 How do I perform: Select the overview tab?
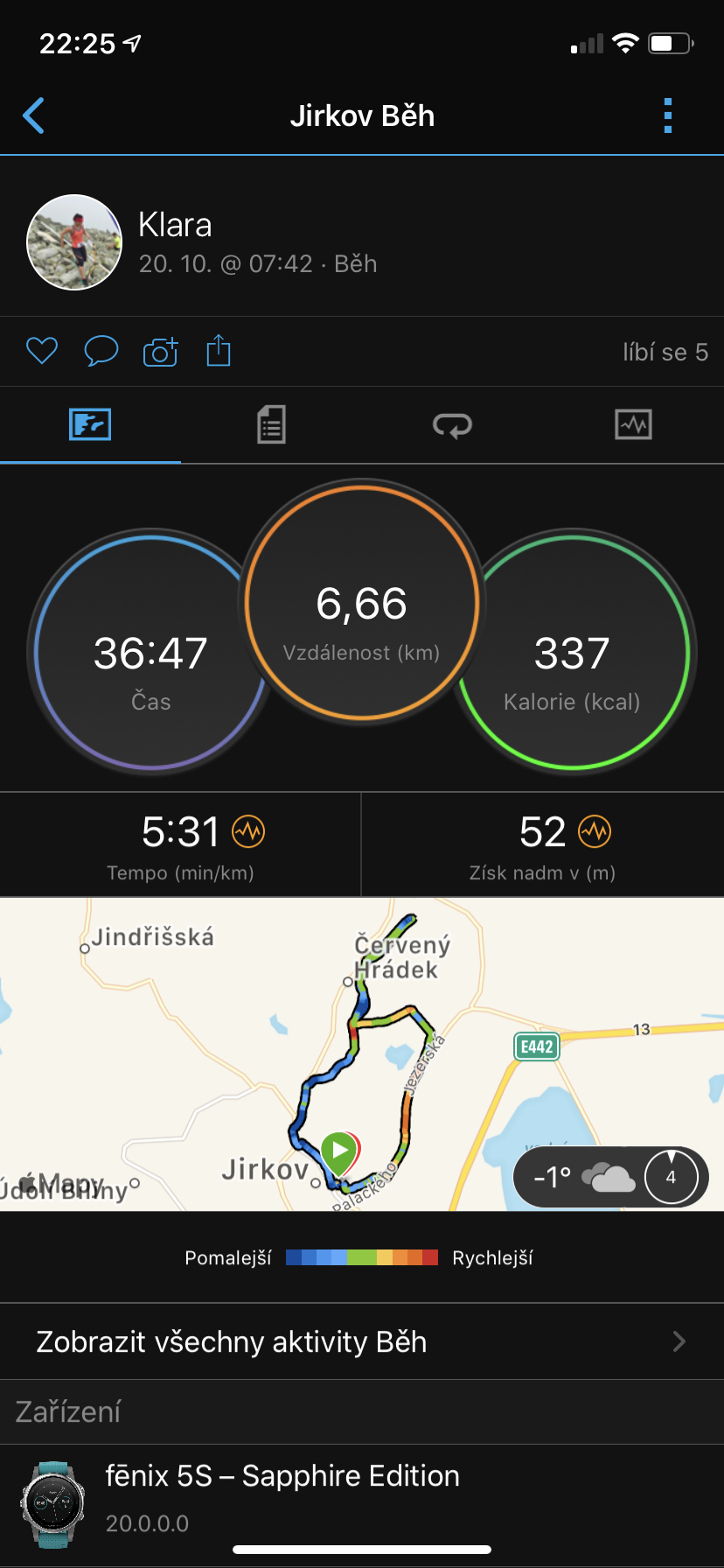(90, 425)
